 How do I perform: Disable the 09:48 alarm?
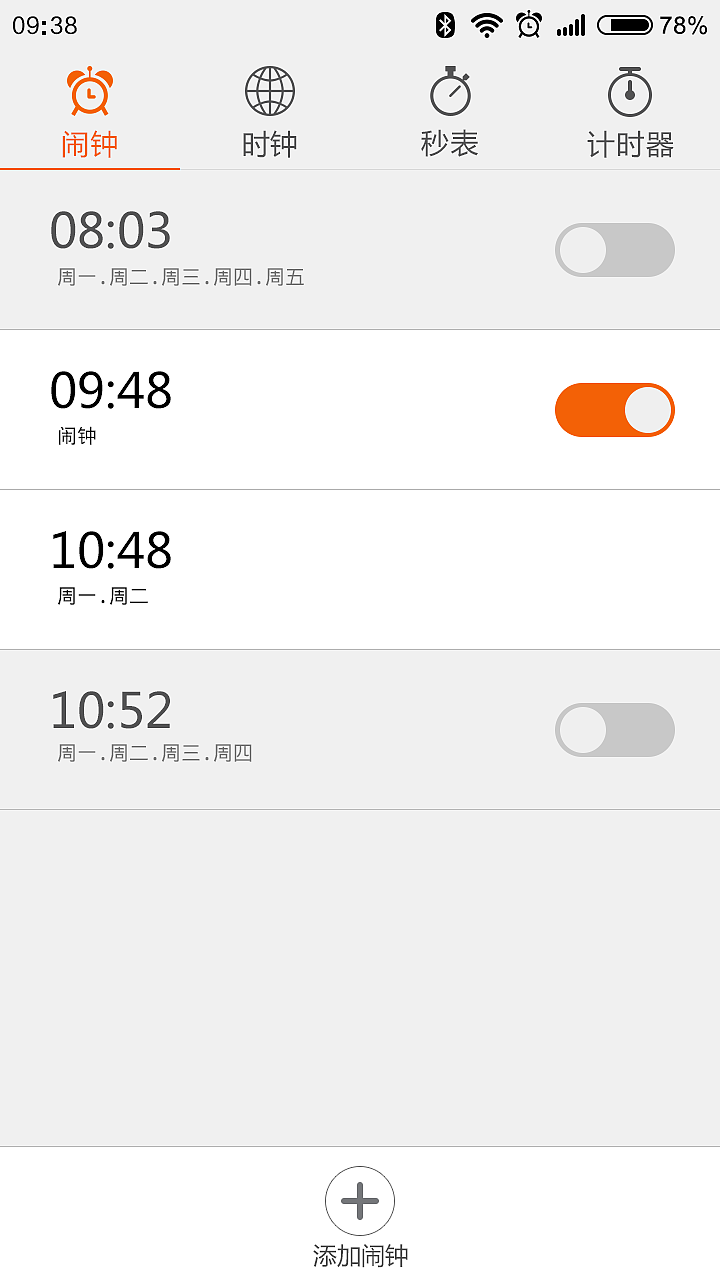click(x=614, y=409)
